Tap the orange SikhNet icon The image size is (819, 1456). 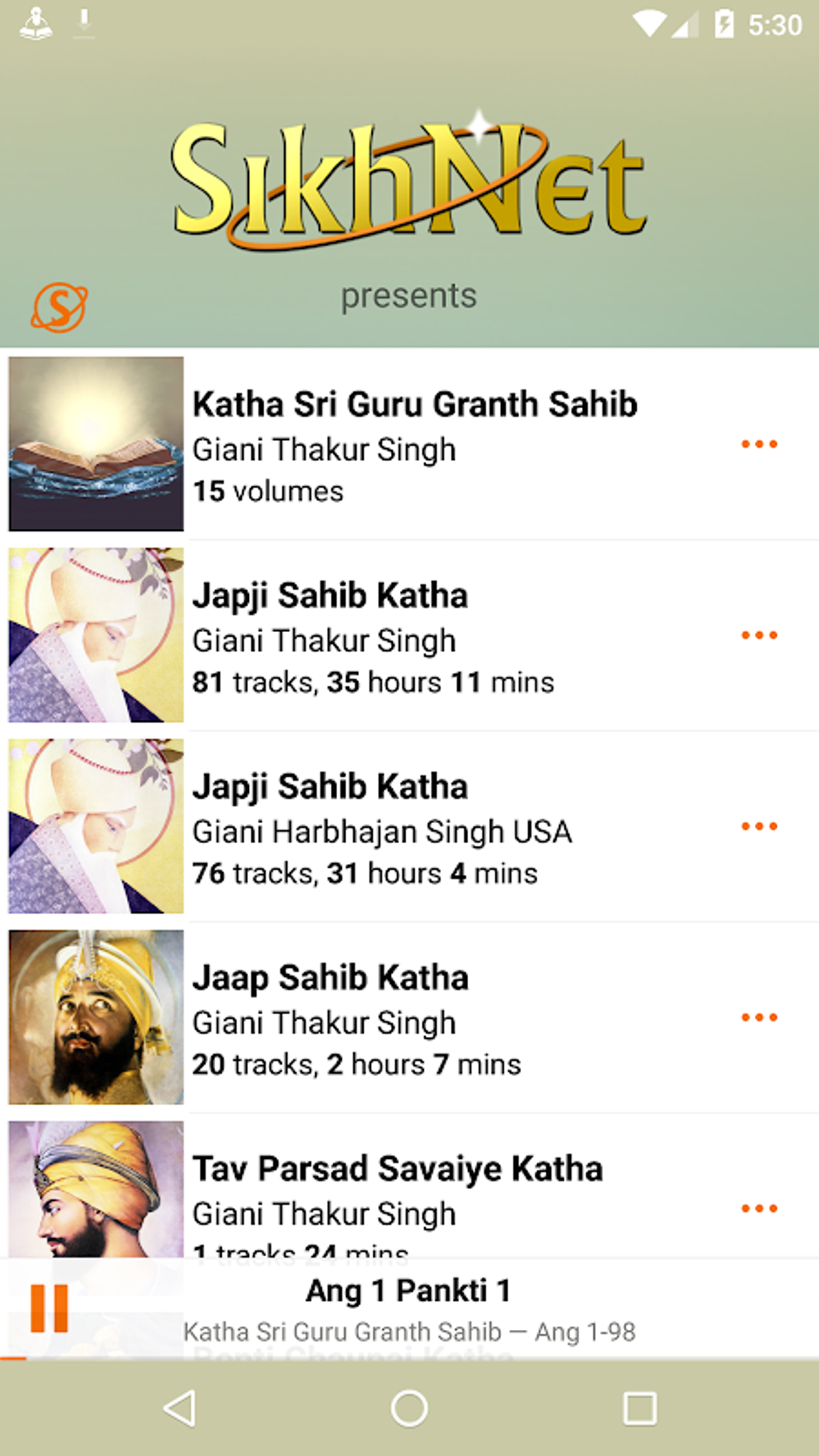point(59,307)
